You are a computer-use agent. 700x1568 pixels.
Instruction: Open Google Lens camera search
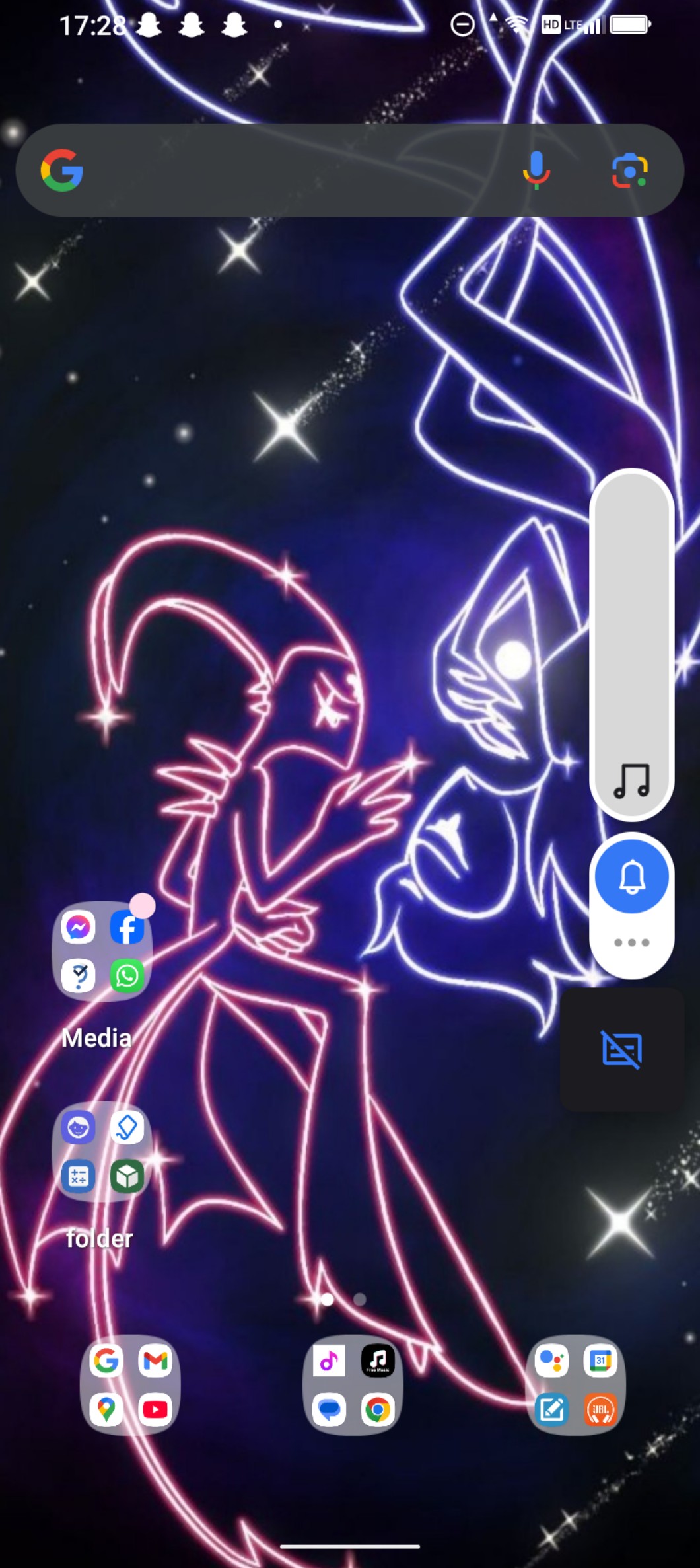(629, 170)
